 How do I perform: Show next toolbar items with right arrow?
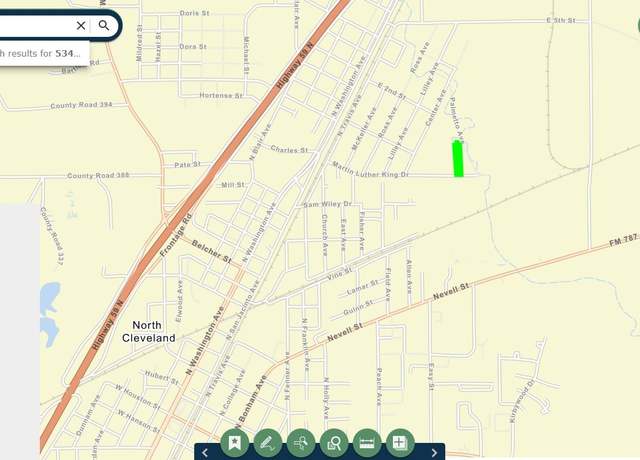434,452
